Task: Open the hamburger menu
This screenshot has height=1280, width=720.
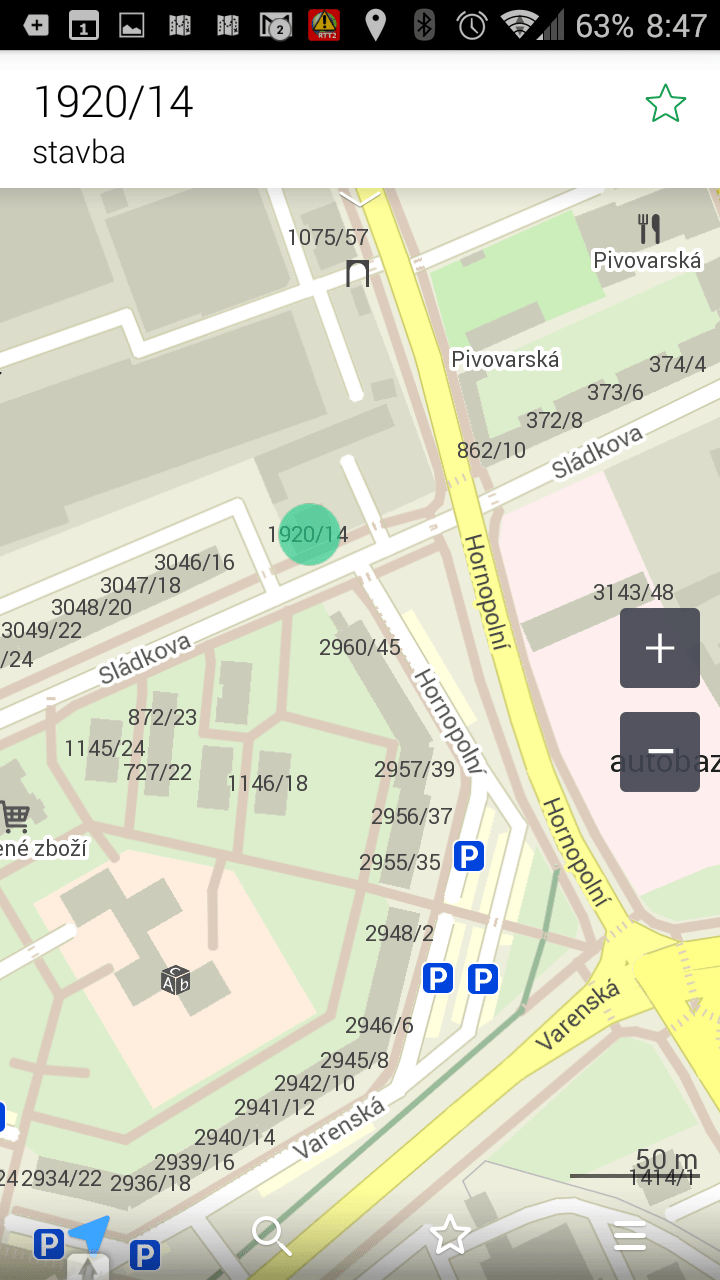Action: pyautogui.click(x=630, y=1236)
